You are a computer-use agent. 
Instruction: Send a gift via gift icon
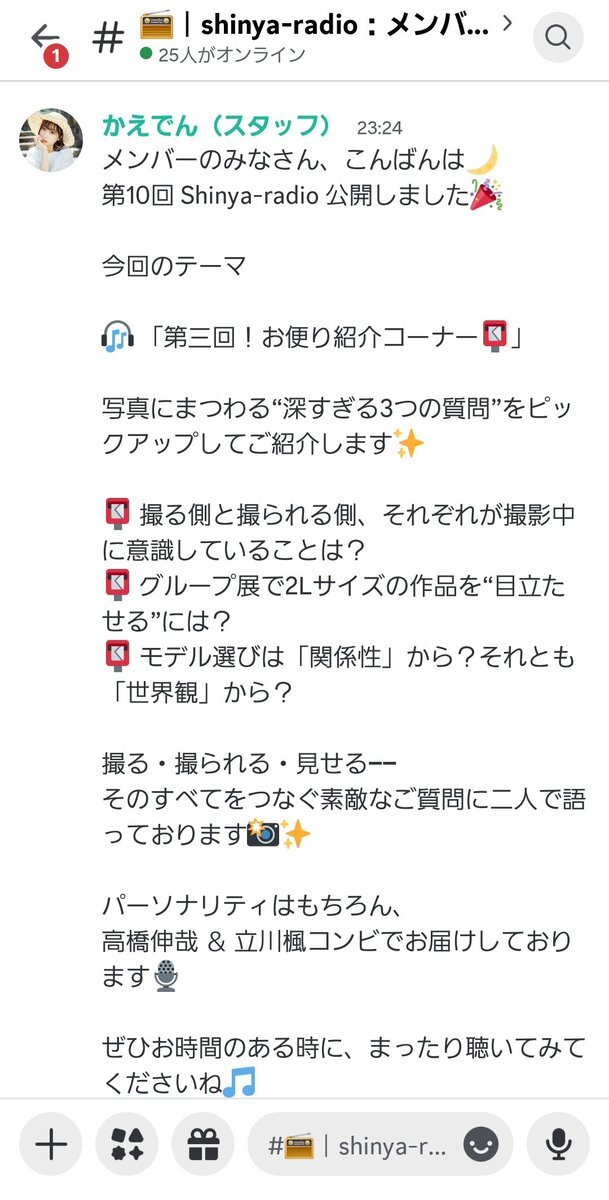coord(203,1145)
